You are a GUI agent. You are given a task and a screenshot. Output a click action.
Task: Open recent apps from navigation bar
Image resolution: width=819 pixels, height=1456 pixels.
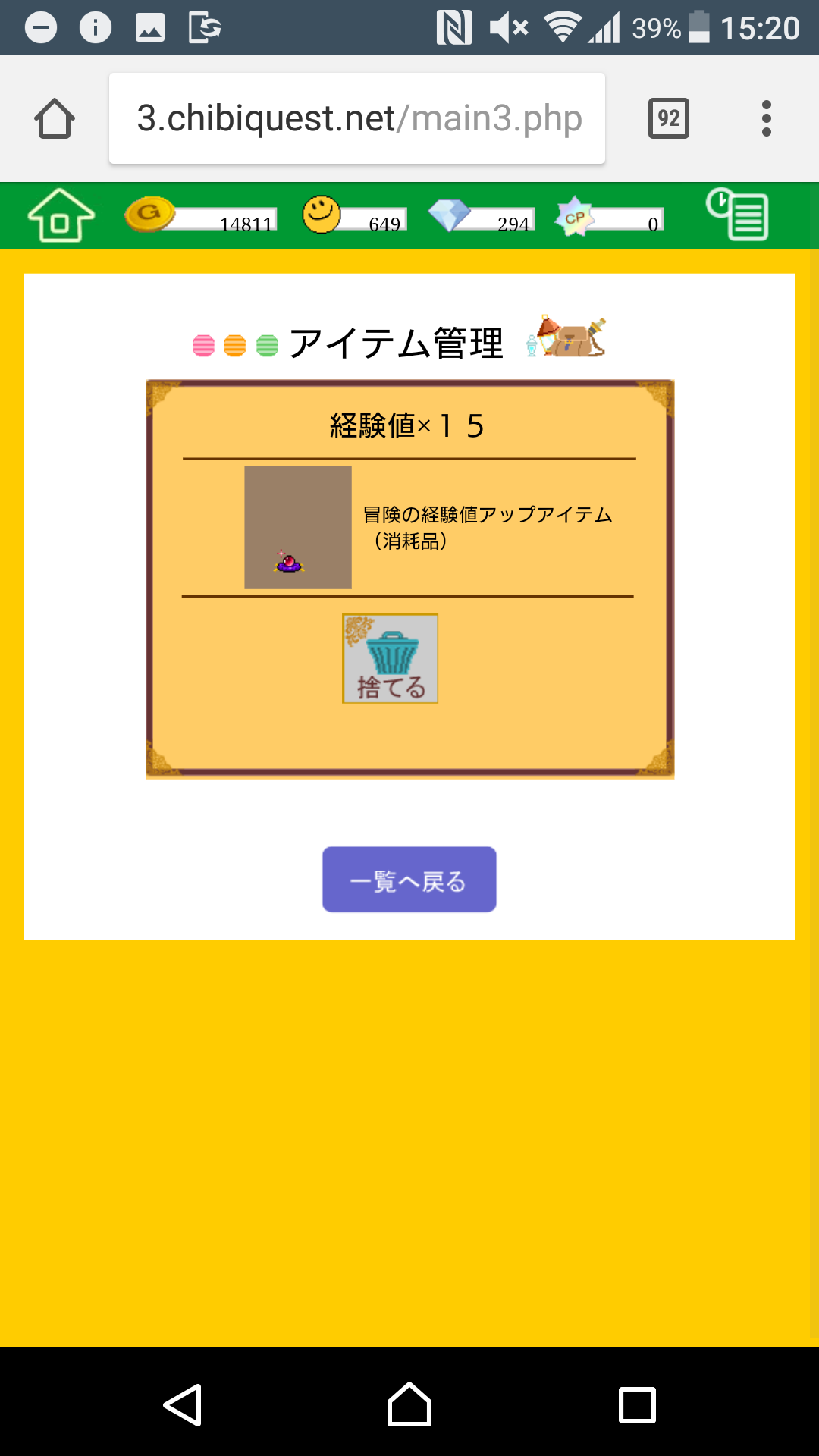[x=637, y=1404]
